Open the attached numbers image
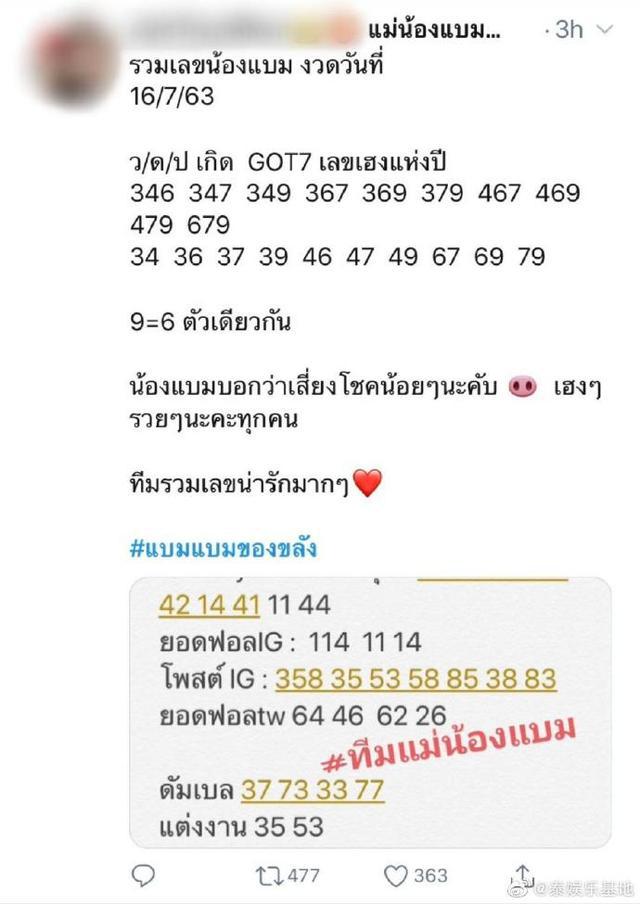Viewport: 640px width, 904px height. 370,710
